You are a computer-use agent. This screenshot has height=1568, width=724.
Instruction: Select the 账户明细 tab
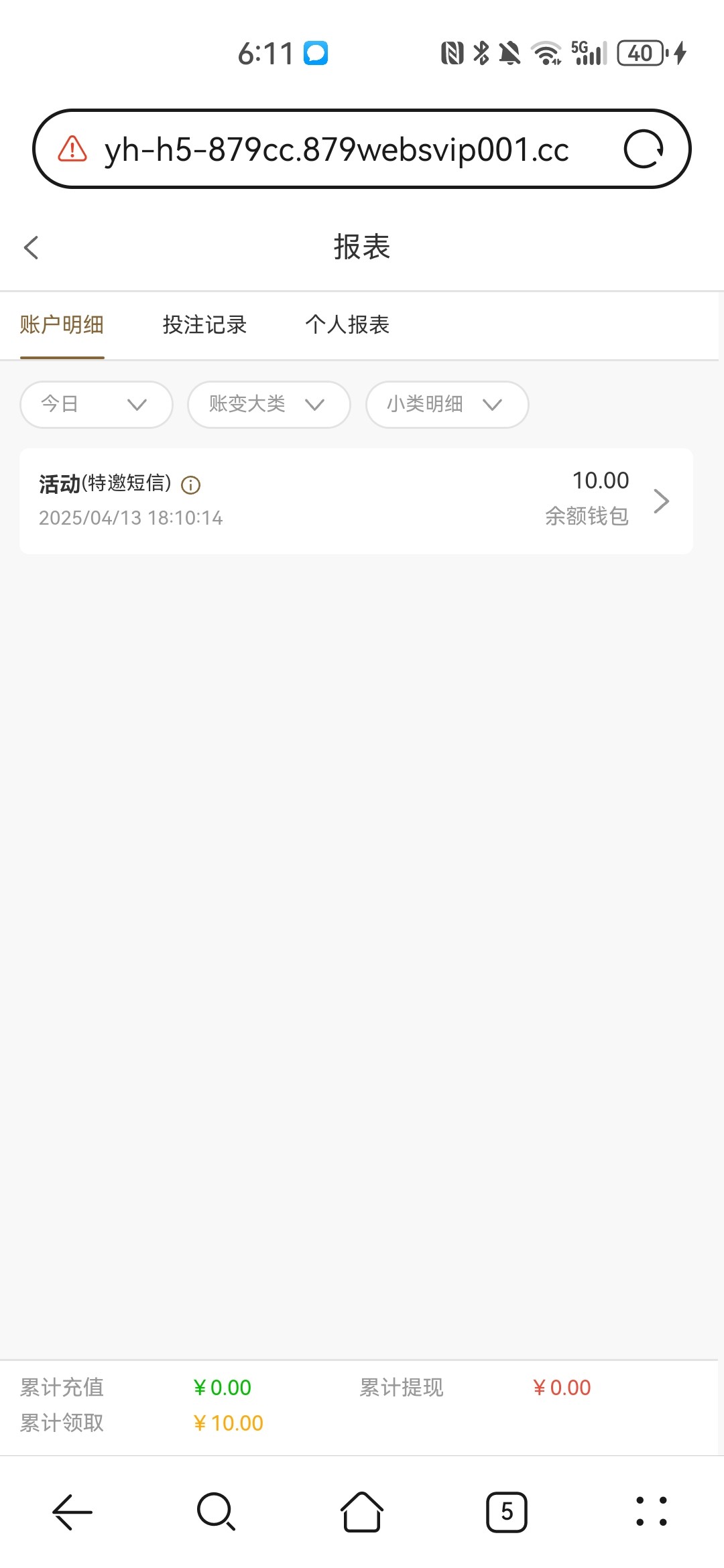pyautogui.click(x=62, y=325)
